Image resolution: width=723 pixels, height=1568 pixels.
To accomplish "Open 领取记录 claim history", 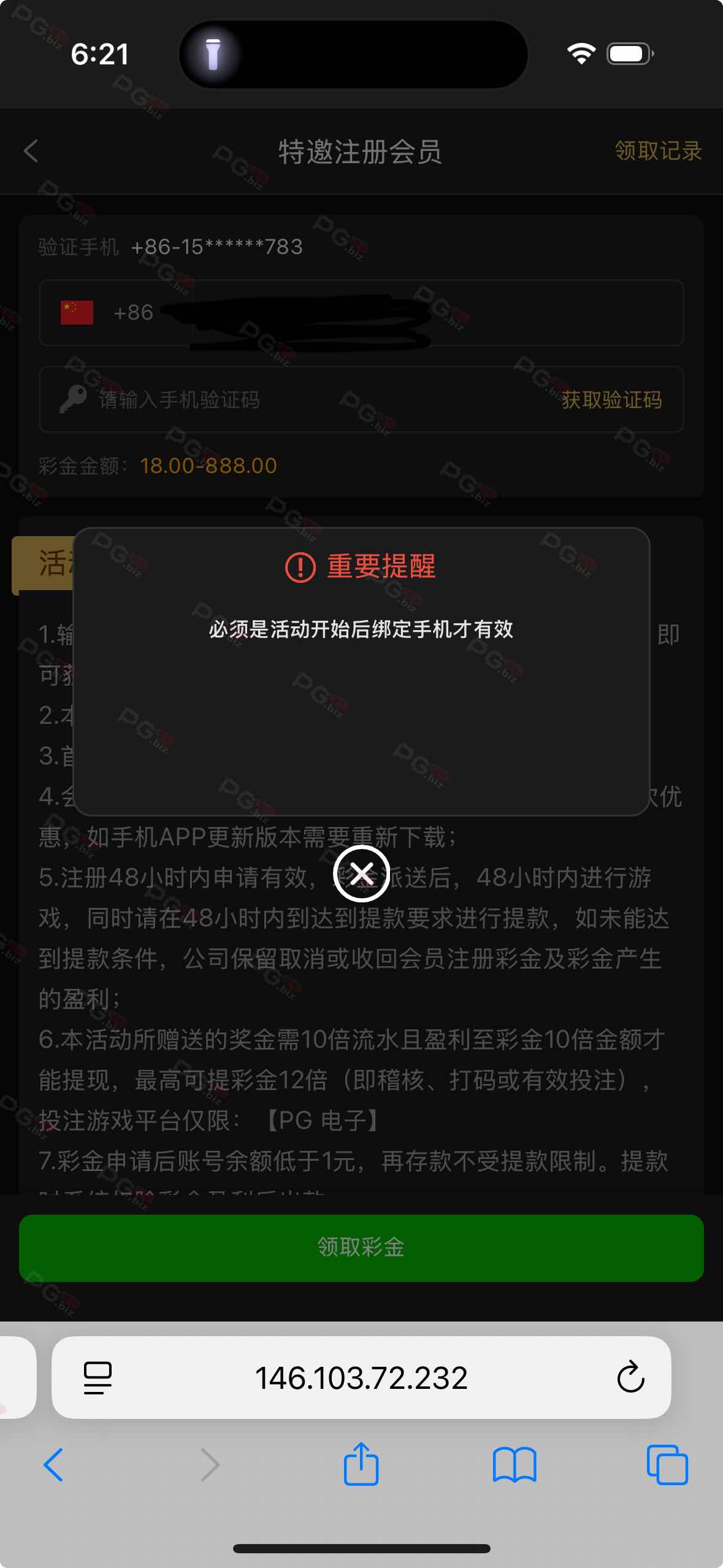I will click(x=657, y=151).
